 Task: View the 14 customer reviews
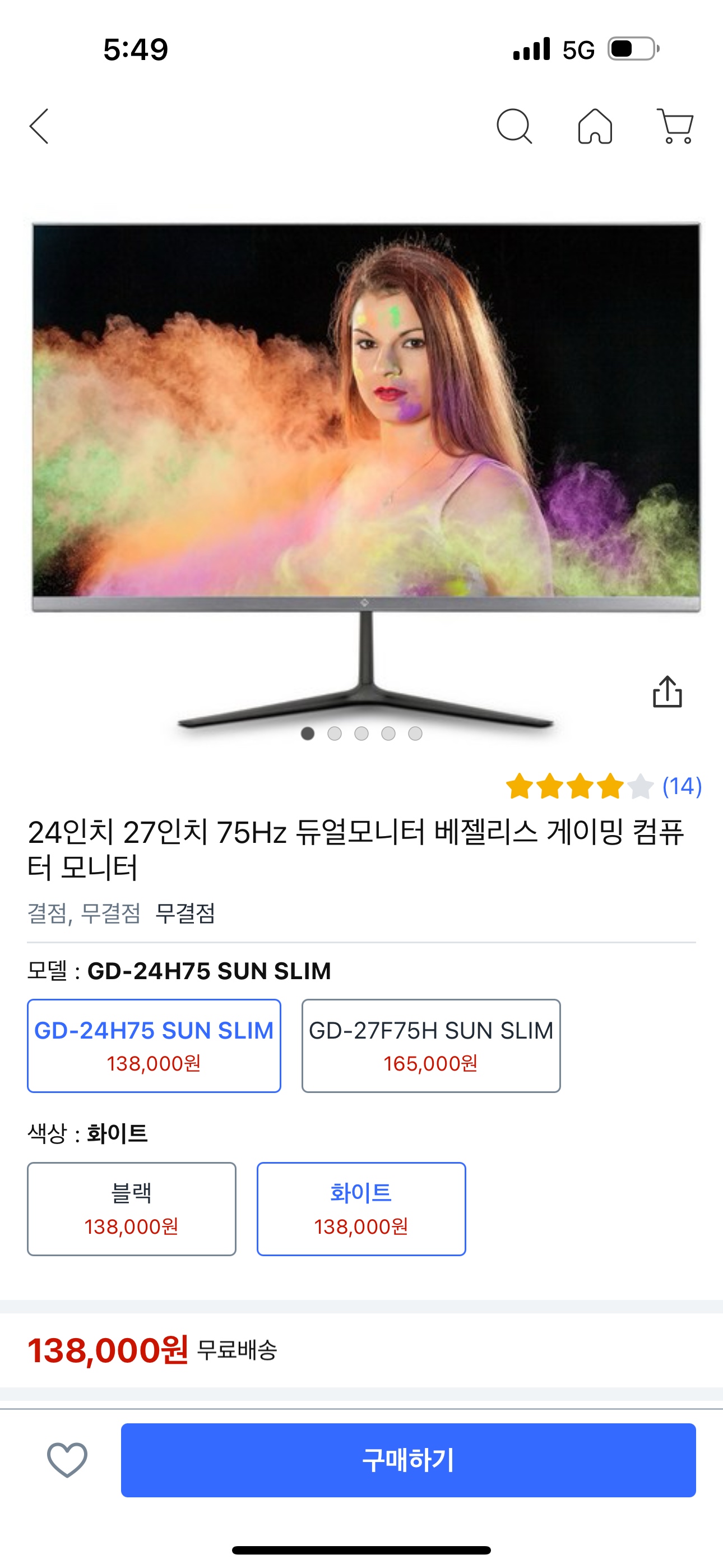681,786
